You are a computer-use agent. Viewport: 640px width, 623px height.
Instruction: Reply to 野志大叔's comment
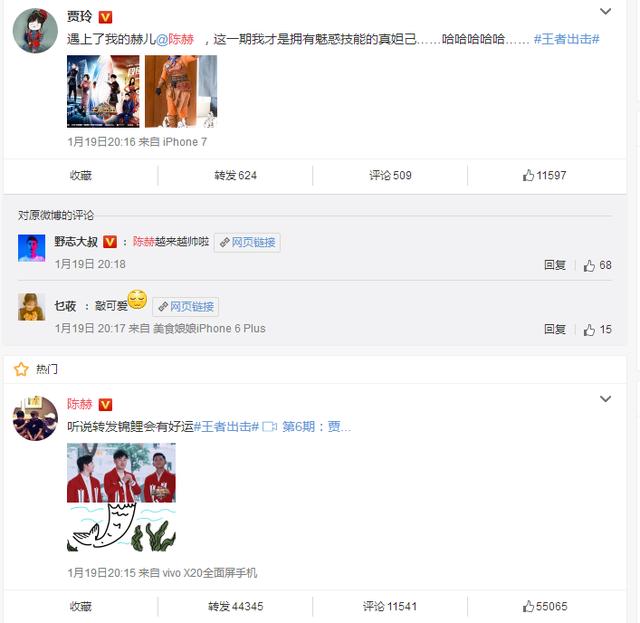555,265
